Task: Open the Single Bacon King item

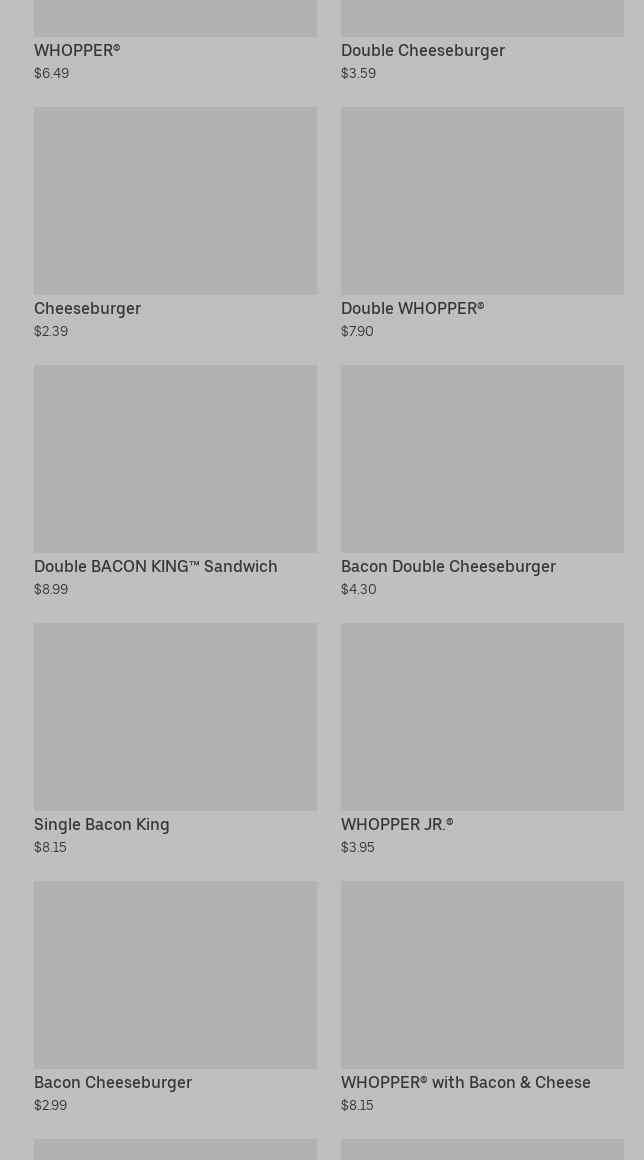Action: (x=175, y=740)
